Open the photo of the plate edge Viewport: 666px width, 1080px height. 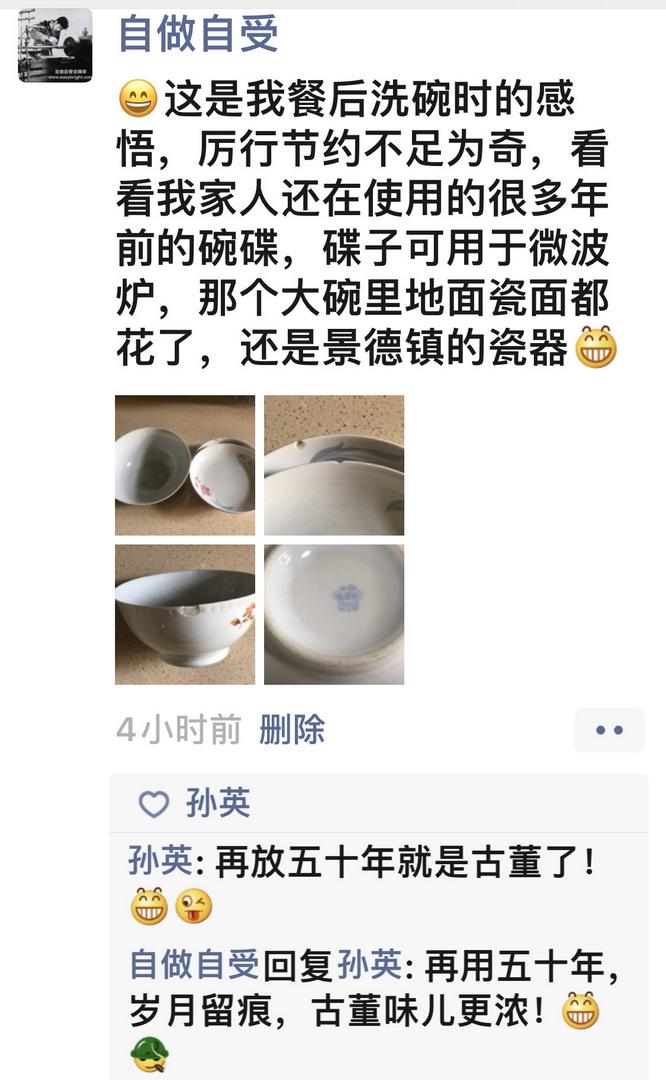click(x=334, y=465)
